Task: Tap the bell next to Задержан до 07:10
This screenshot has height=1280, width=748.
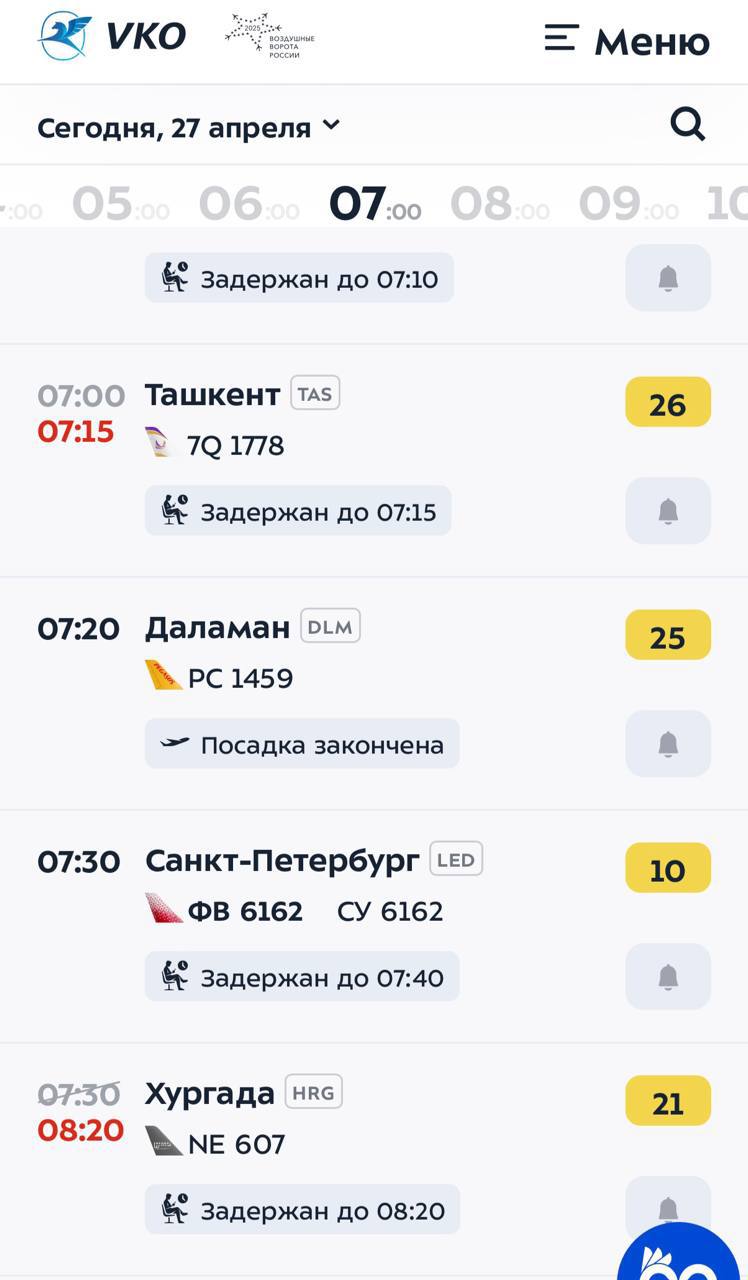Action: tap(668, 278)
